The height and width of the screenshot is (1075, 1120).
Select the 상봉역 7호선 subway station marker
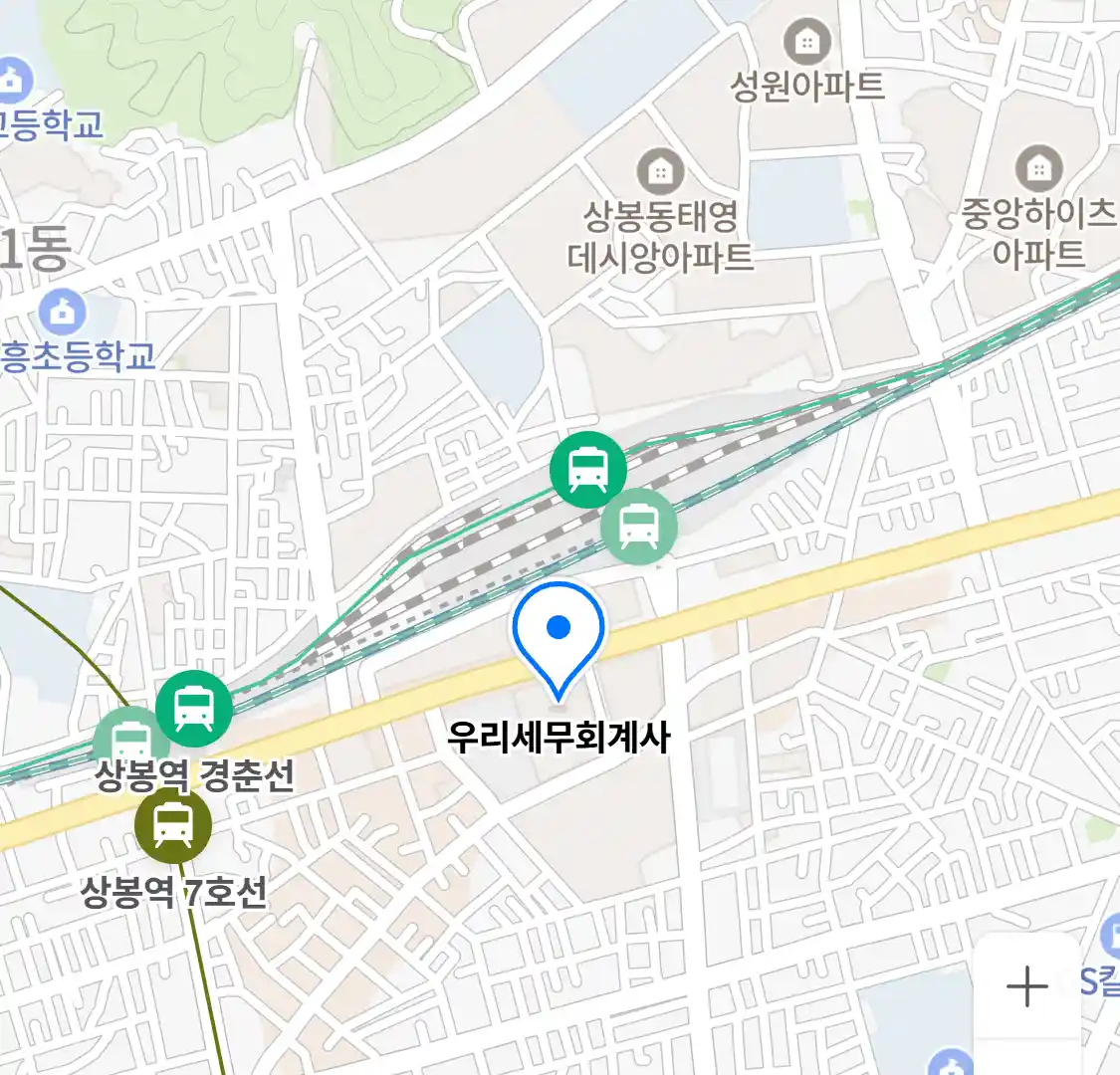[173, 824]
